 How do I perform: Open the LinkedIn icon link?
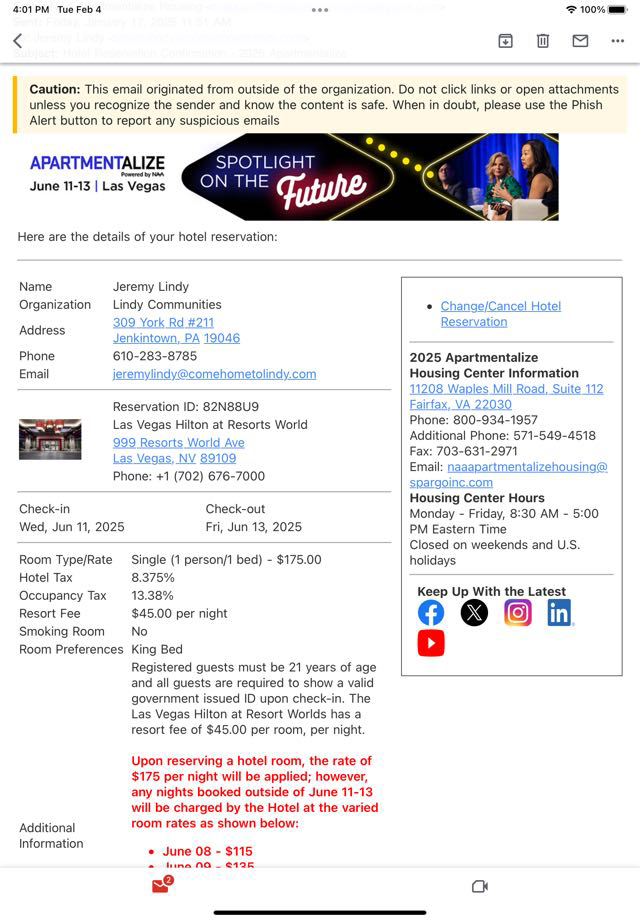pos(559,612)
